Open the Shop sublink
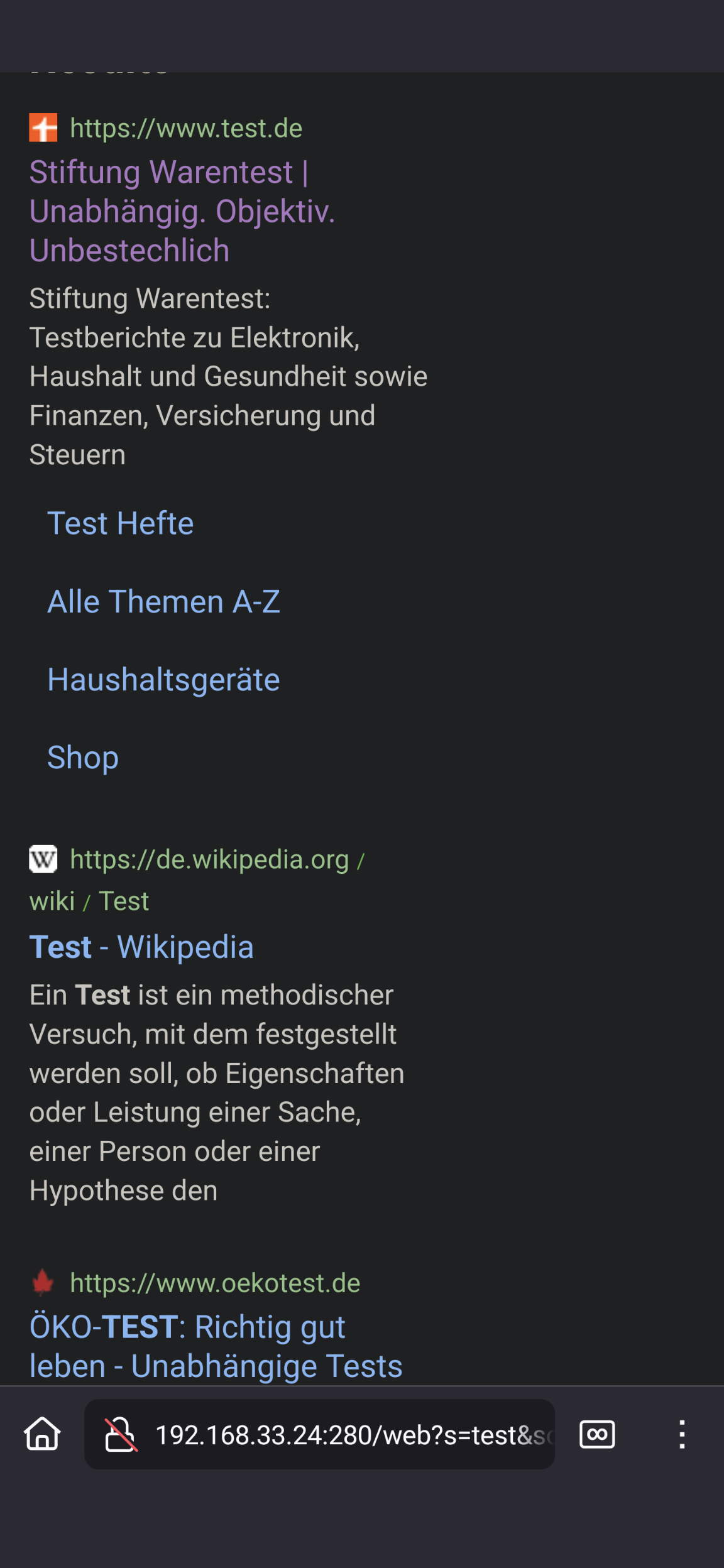Image resolution: width=724 pixels, height=1568 pixels. pos(83,758)
